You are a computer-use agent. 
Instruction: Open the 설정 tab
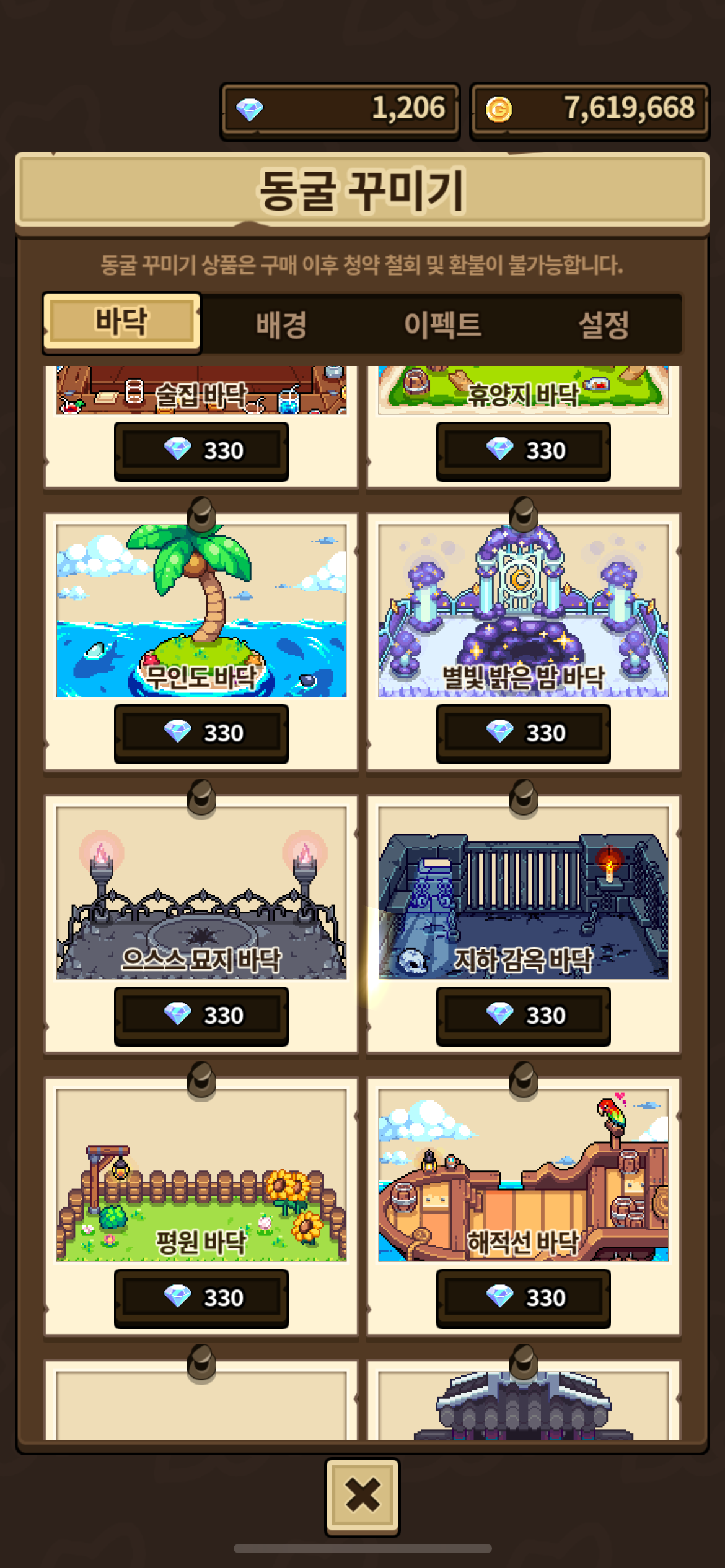click(603, 324)
